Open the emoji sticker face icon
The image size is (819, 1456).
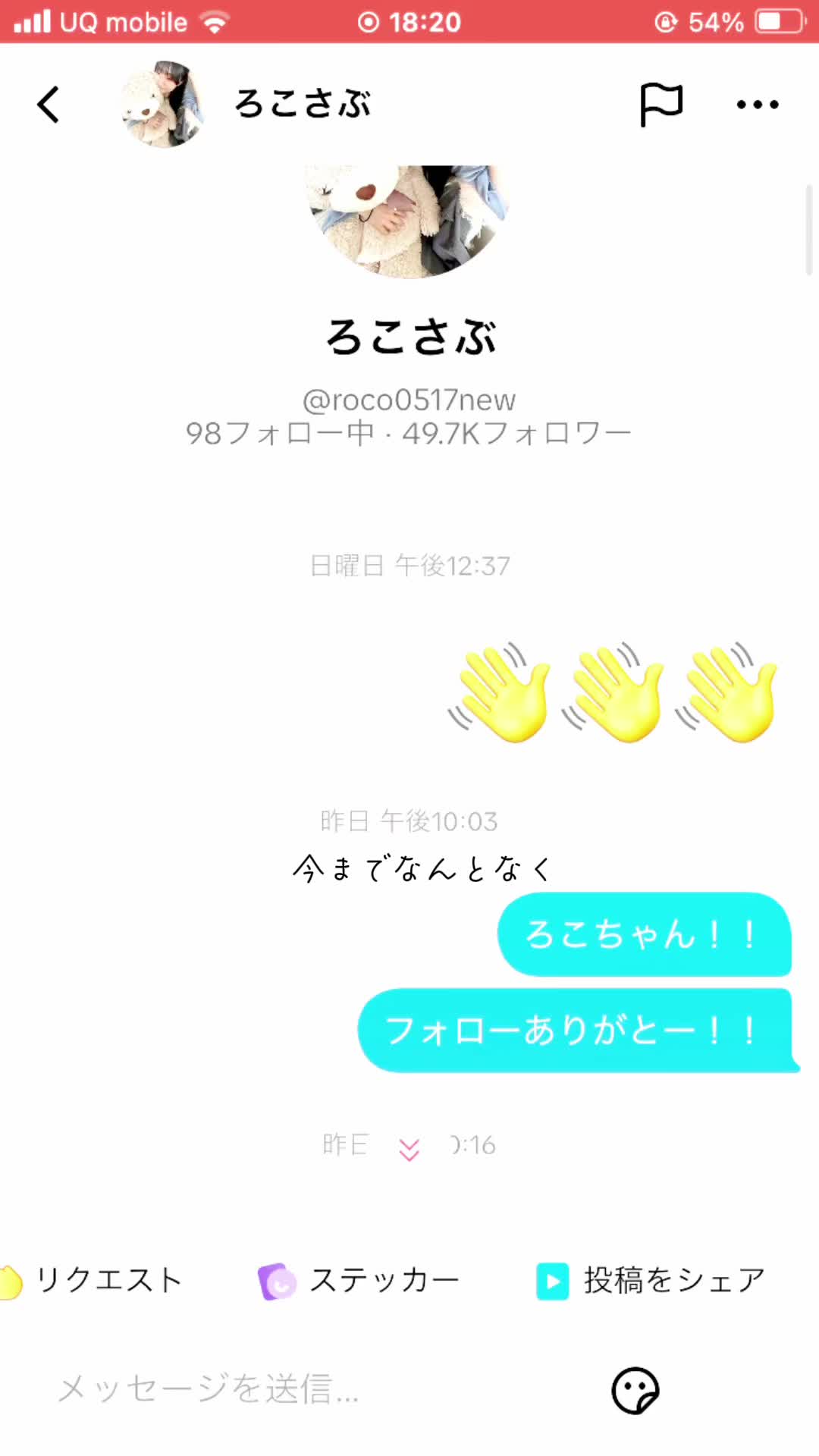(635, 1390)
